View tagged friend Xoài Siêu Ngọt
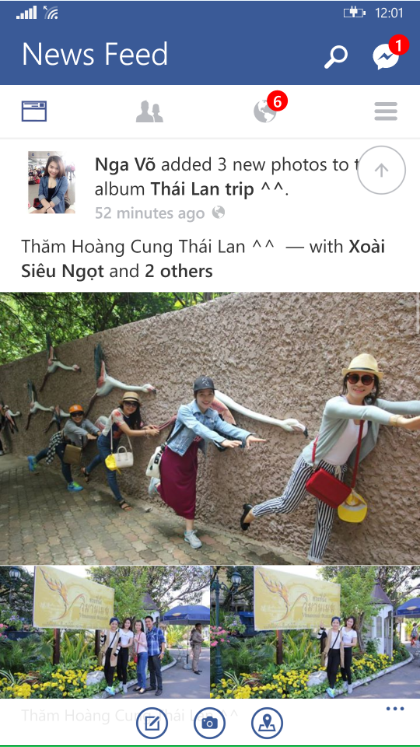The image size is (420, 747). [x=203, y=259]
